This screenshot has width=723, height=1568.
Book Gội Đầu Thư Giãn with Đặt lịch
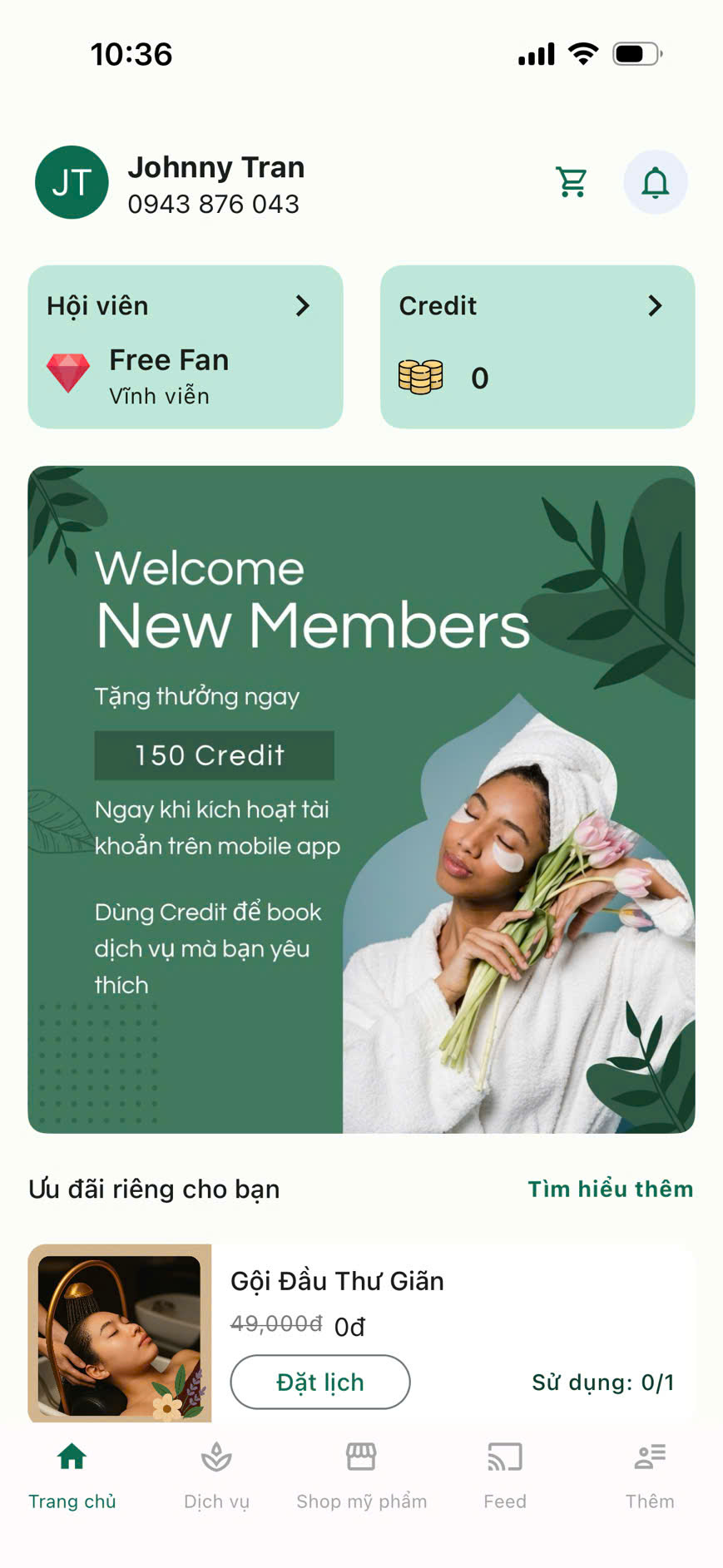pos(319,1382)
